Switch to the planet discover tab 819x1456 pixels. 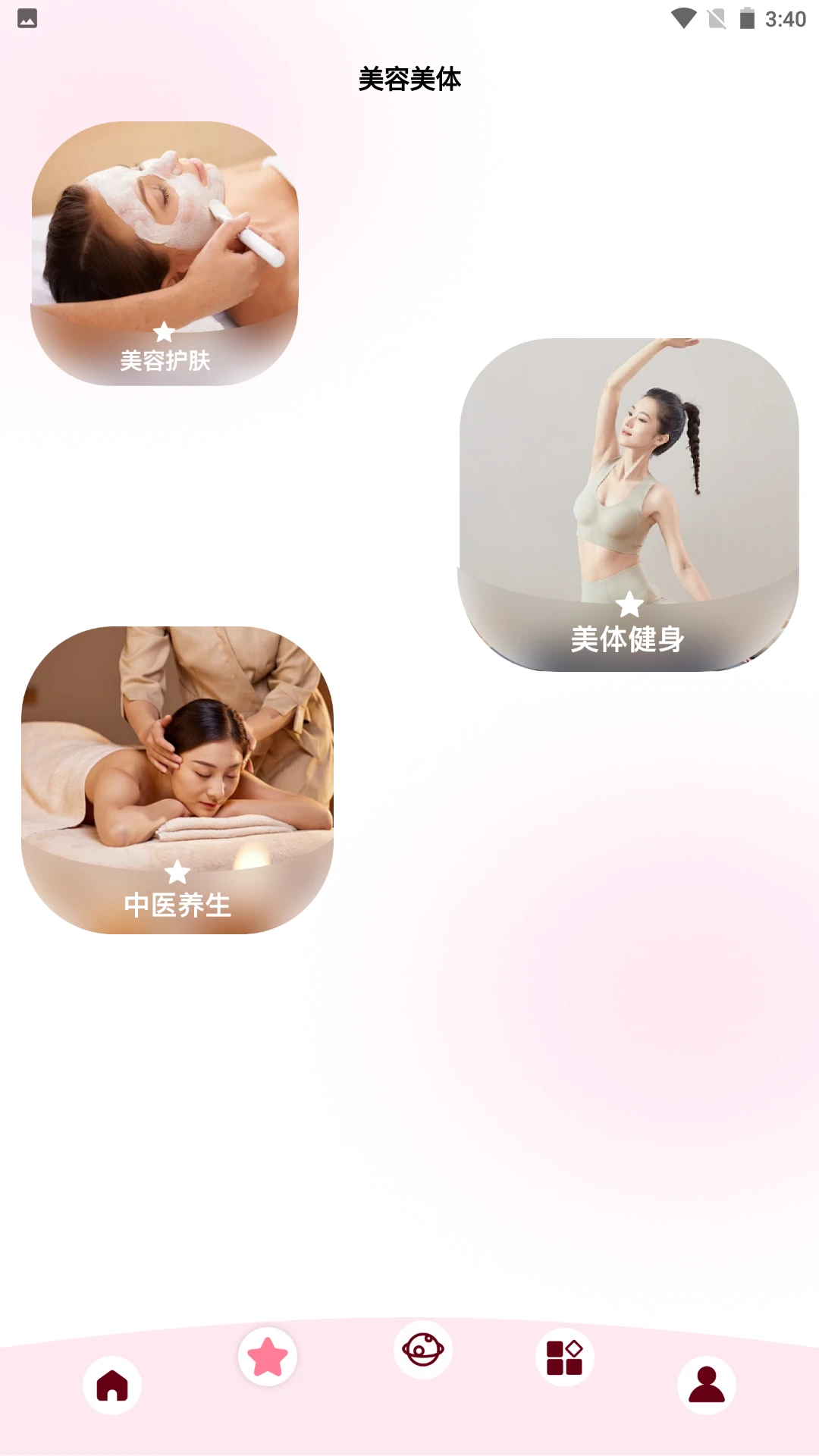423,1351
